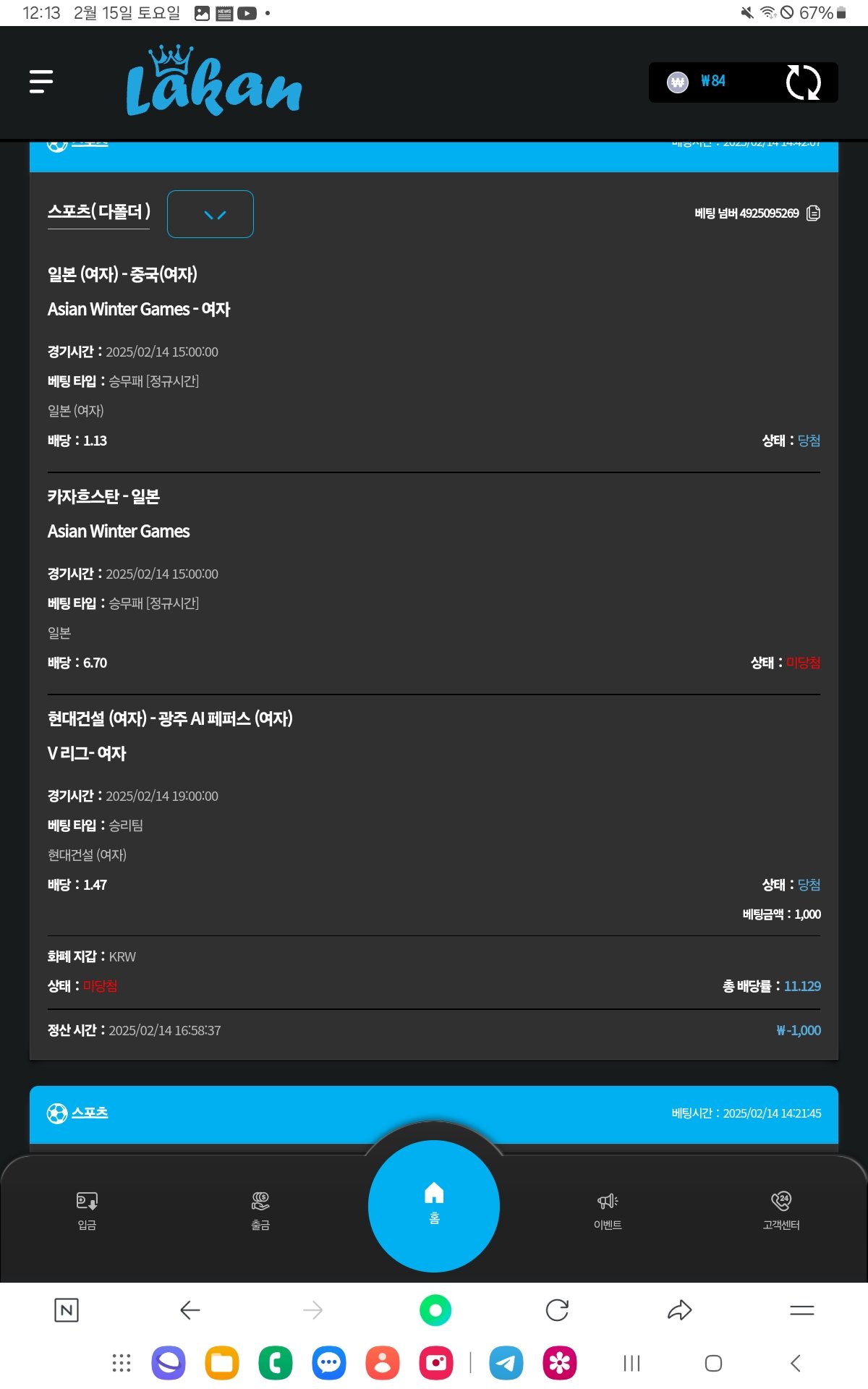Viewport: 868px width, 1389px height.
Task: Share this page
Action: pyautogui.click(x=679, y=1310)
